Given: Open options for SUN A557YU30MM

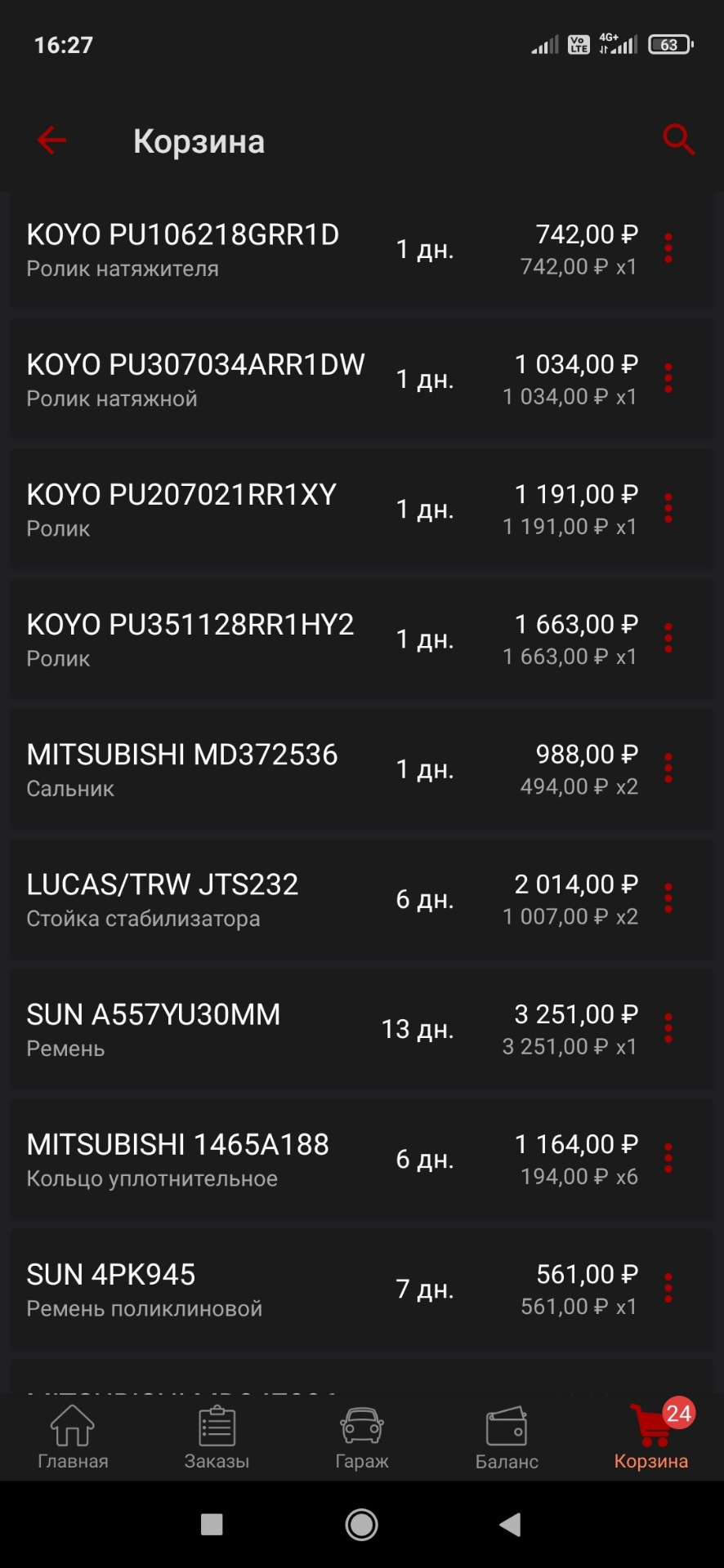Looking at the screenshot, I should point(668,1029).
